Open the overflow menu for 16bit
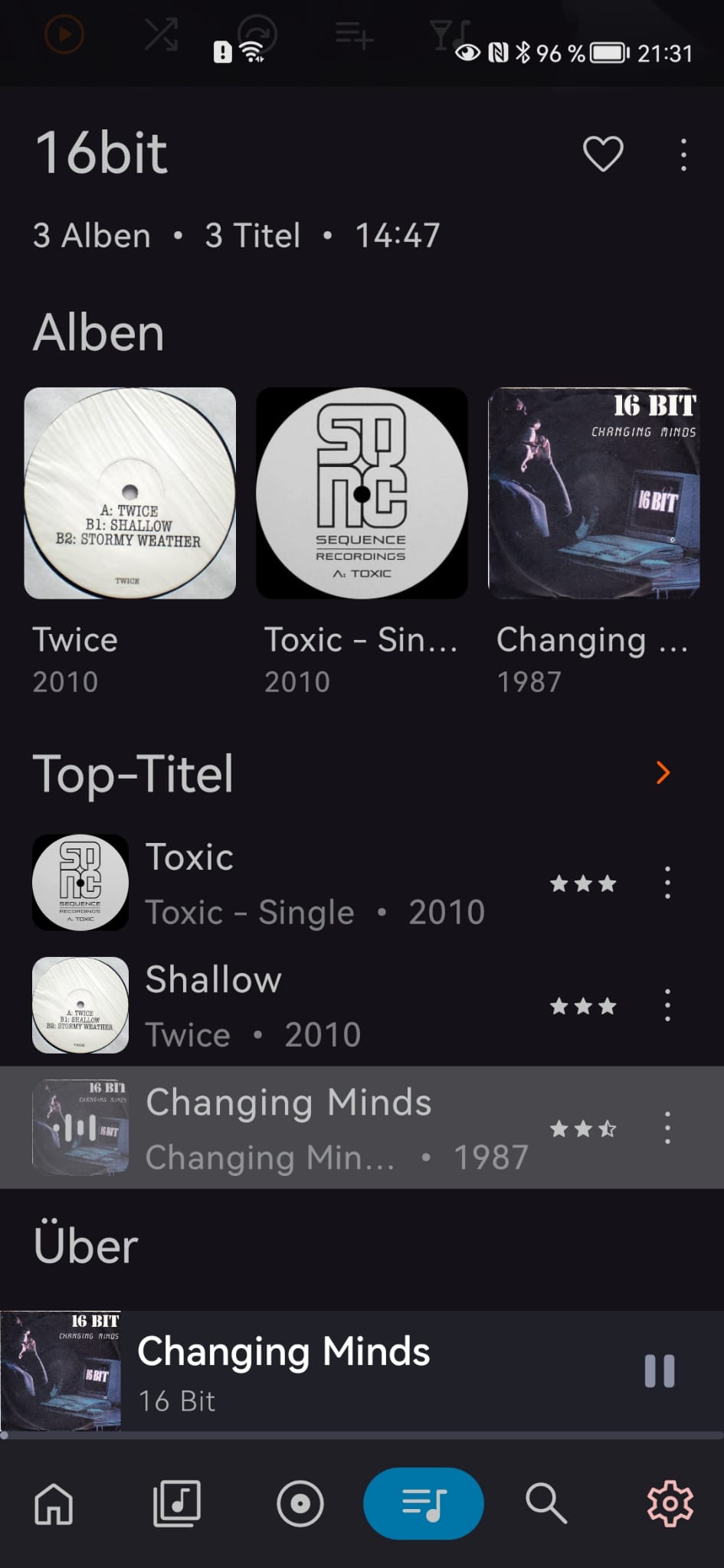Image resolution: width=724 pixels, height=1568 pixels. pyautogui.click(x=683, y=155)
